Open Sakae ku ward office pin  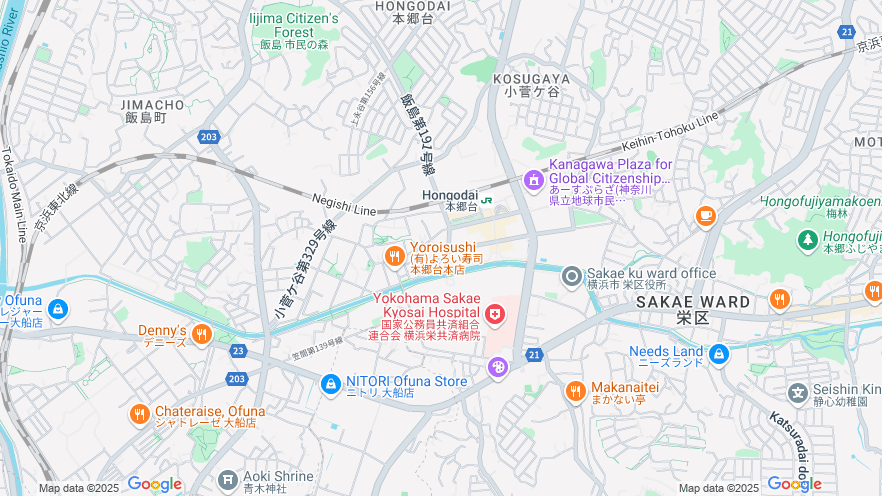[572, 275]
